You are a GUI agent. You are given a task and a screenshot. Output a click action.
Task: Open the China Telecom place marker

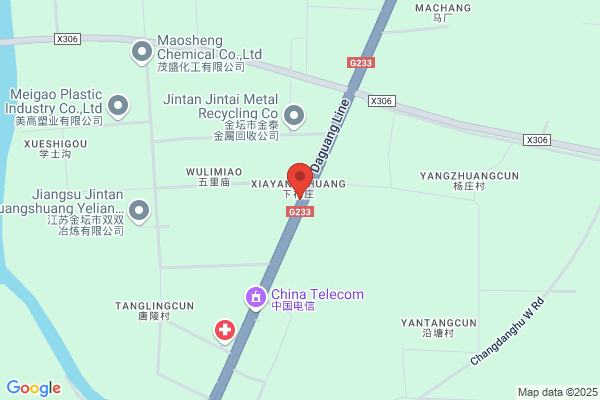256,298
